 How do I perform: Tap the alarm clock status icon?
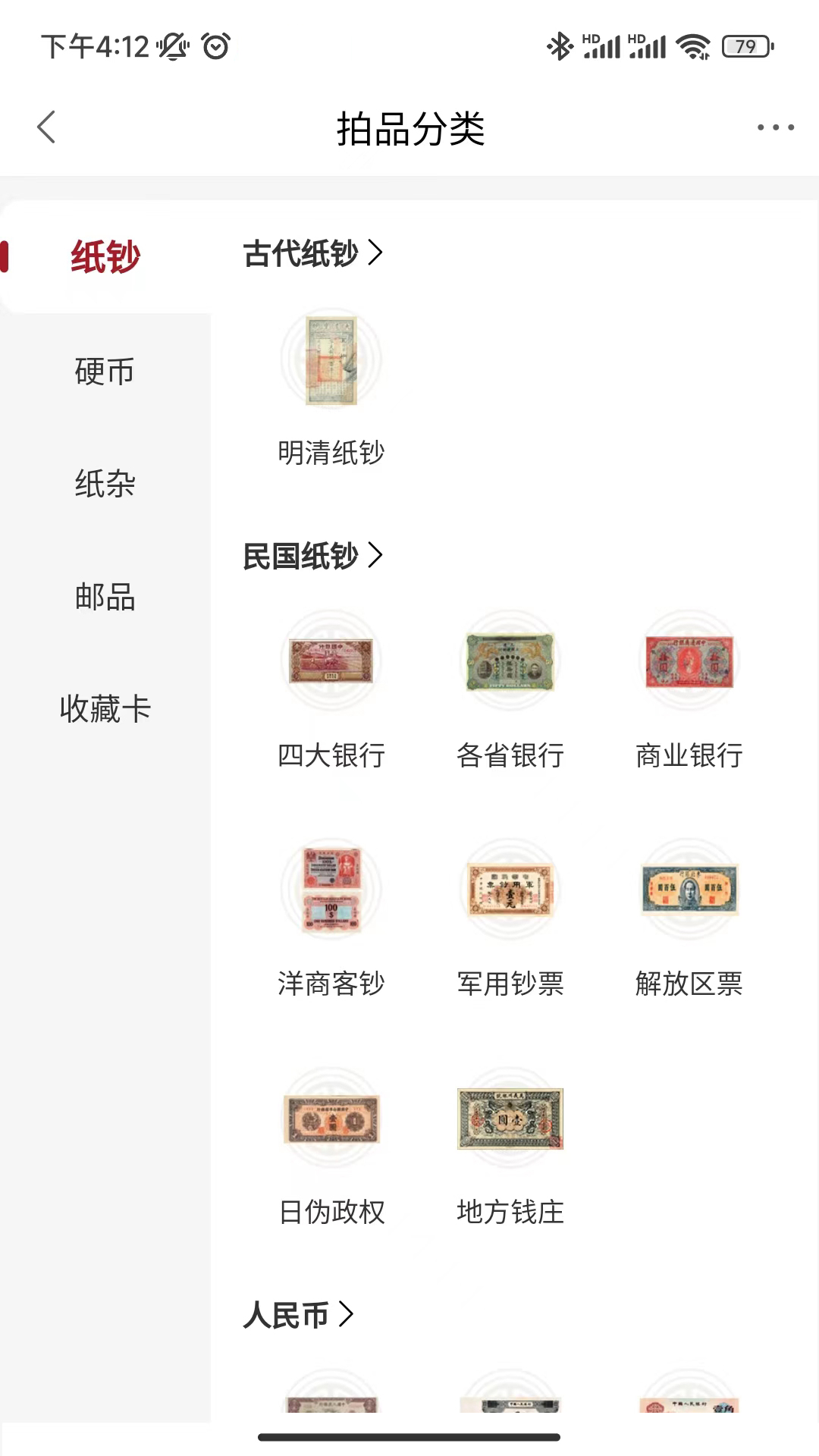[x=215, y=45]
